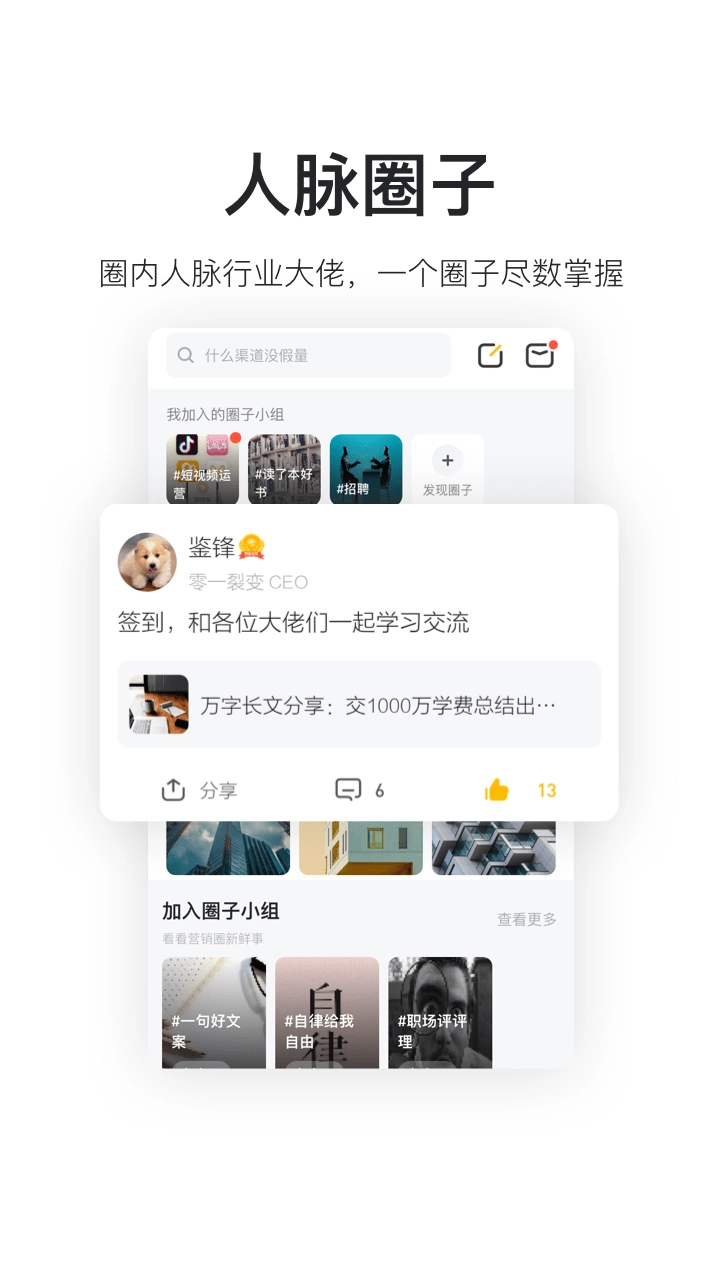The width and height of the screenshot is (720, 1280).
Task: Open the #职场评评理 group
Action: [x=440, y=1012]
